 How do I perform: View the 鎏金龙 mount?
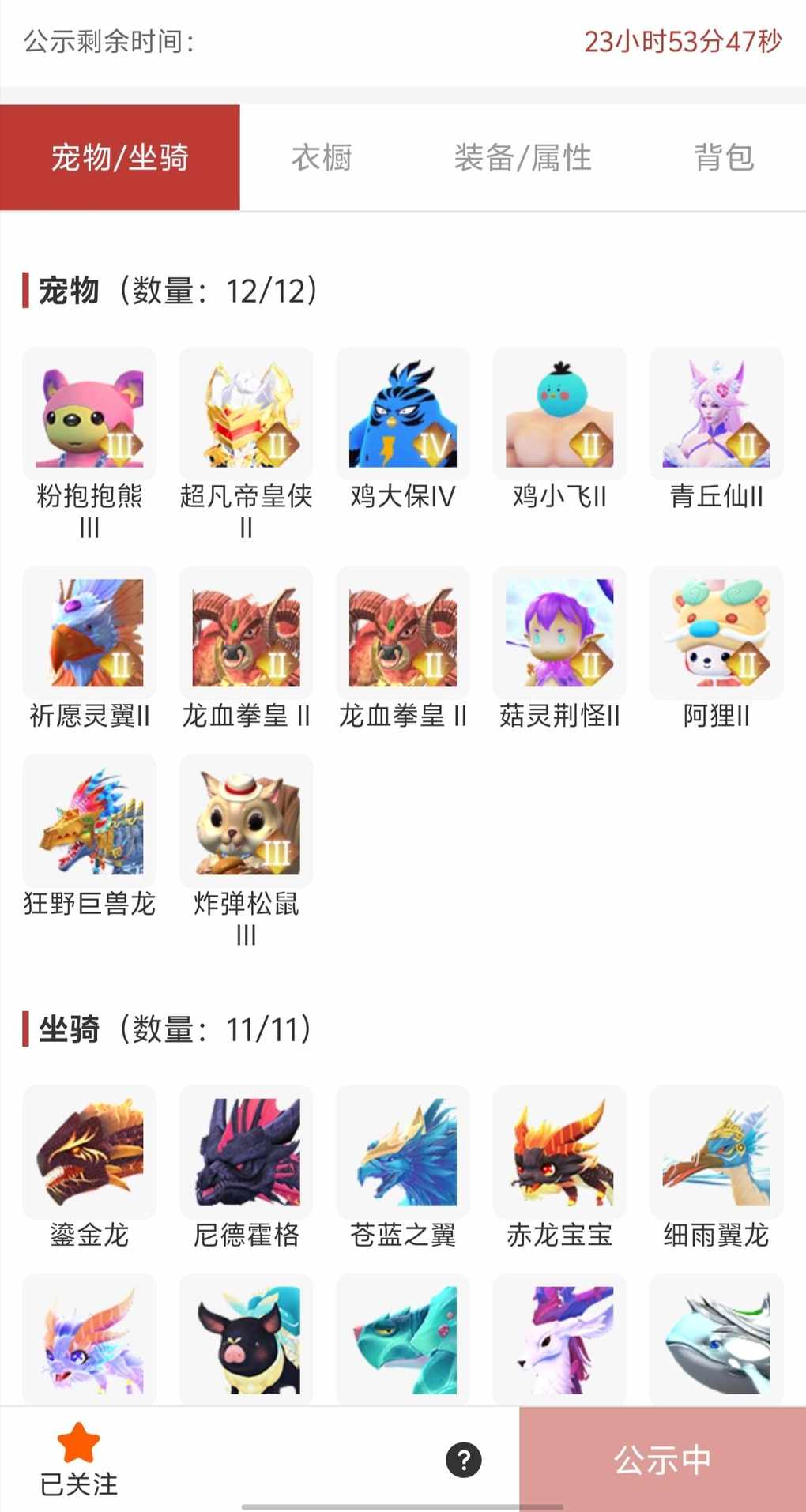click(x=89, y=1152)
